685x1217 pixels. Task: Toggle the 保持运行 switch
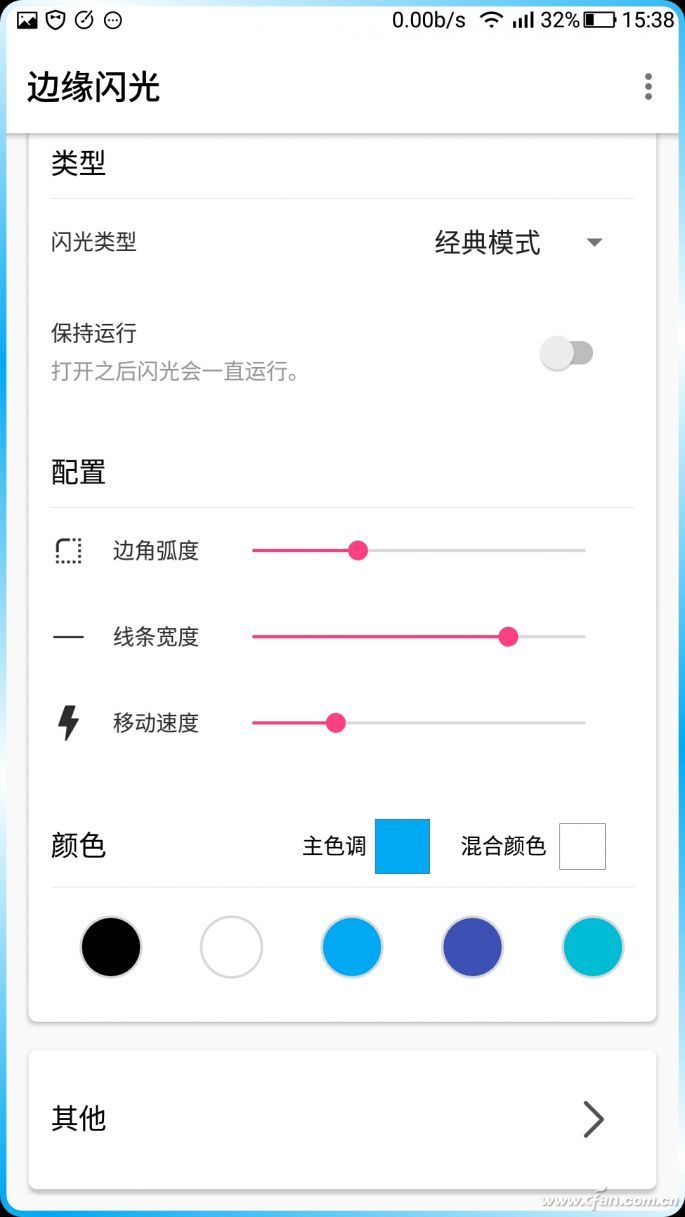click(567, 353)
